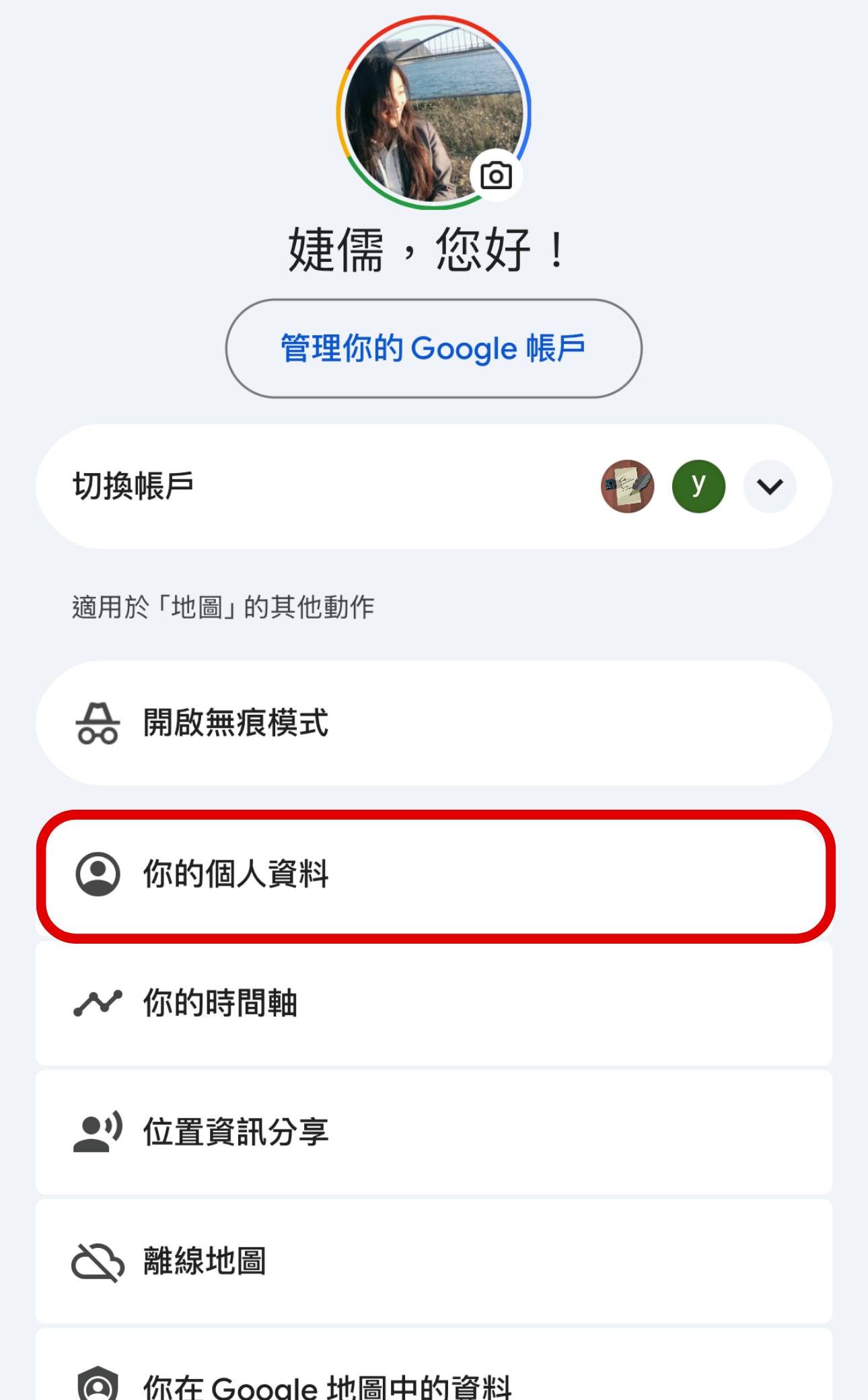Click 管理你的 Google 帳戶 button

pos(434,349)
